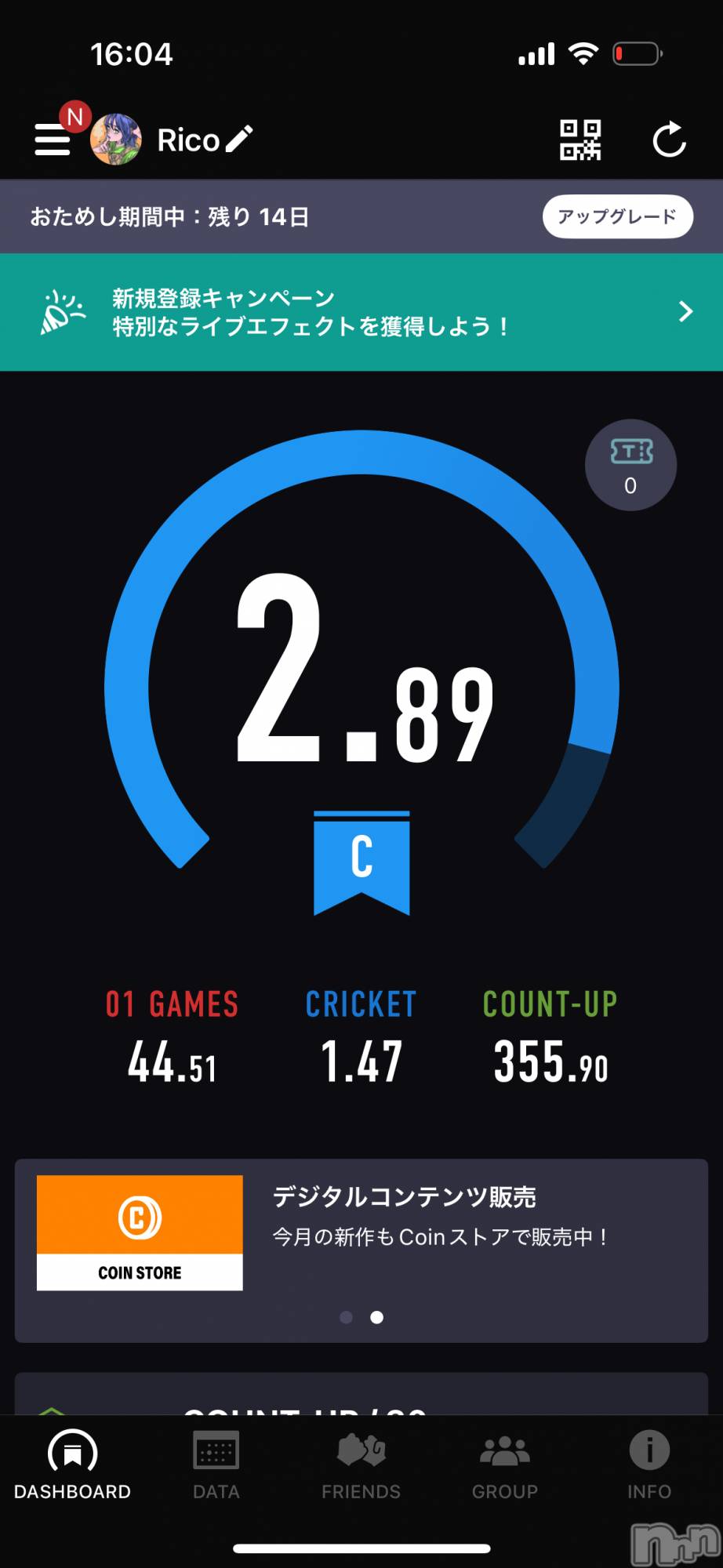The image size is (723, 1568).
Task: Select the first banner page dot
Action: (x=346, y=1317)
